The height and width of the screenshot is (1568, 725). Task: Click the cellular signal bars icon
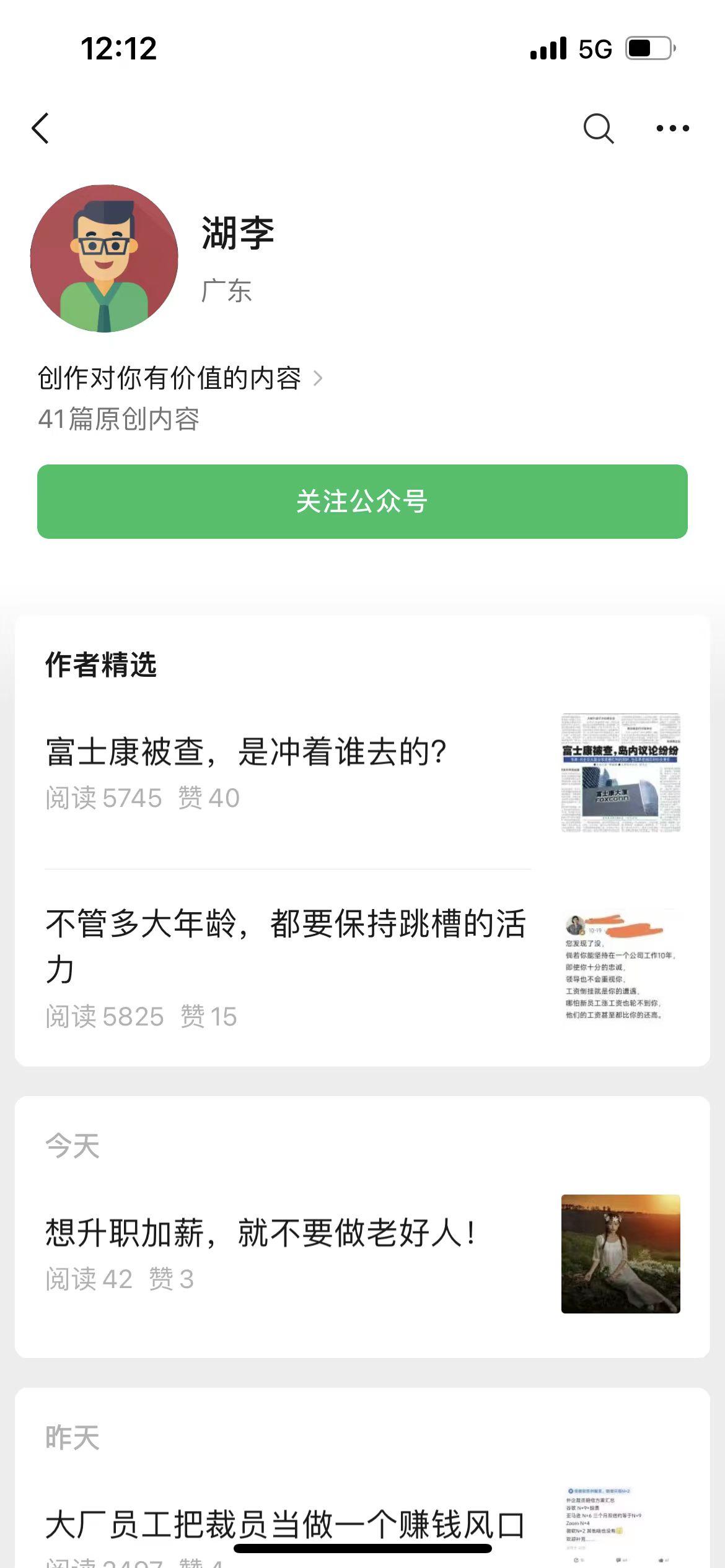[547, 47]
